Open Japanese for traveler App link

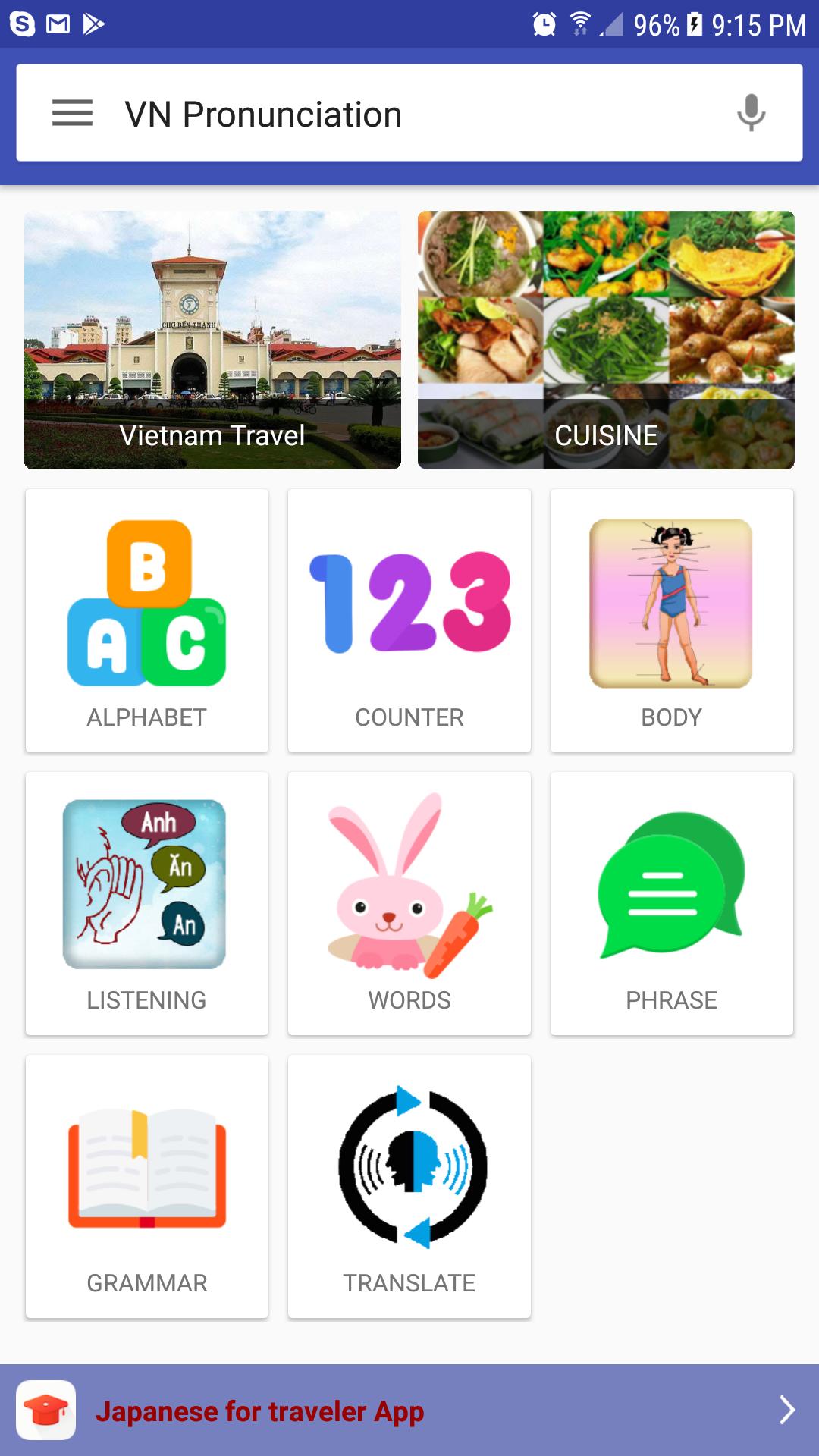pyautogui.click(x=262, y=1411)
